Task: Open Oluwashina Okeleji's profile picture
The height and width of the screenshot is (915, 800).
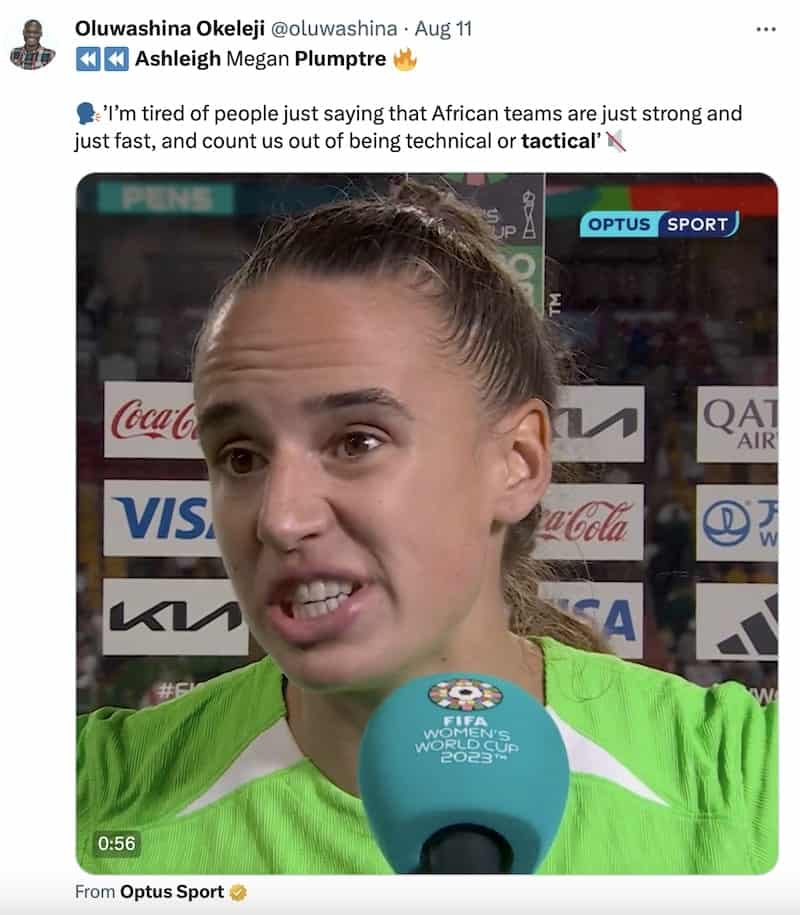Action: 32,44
